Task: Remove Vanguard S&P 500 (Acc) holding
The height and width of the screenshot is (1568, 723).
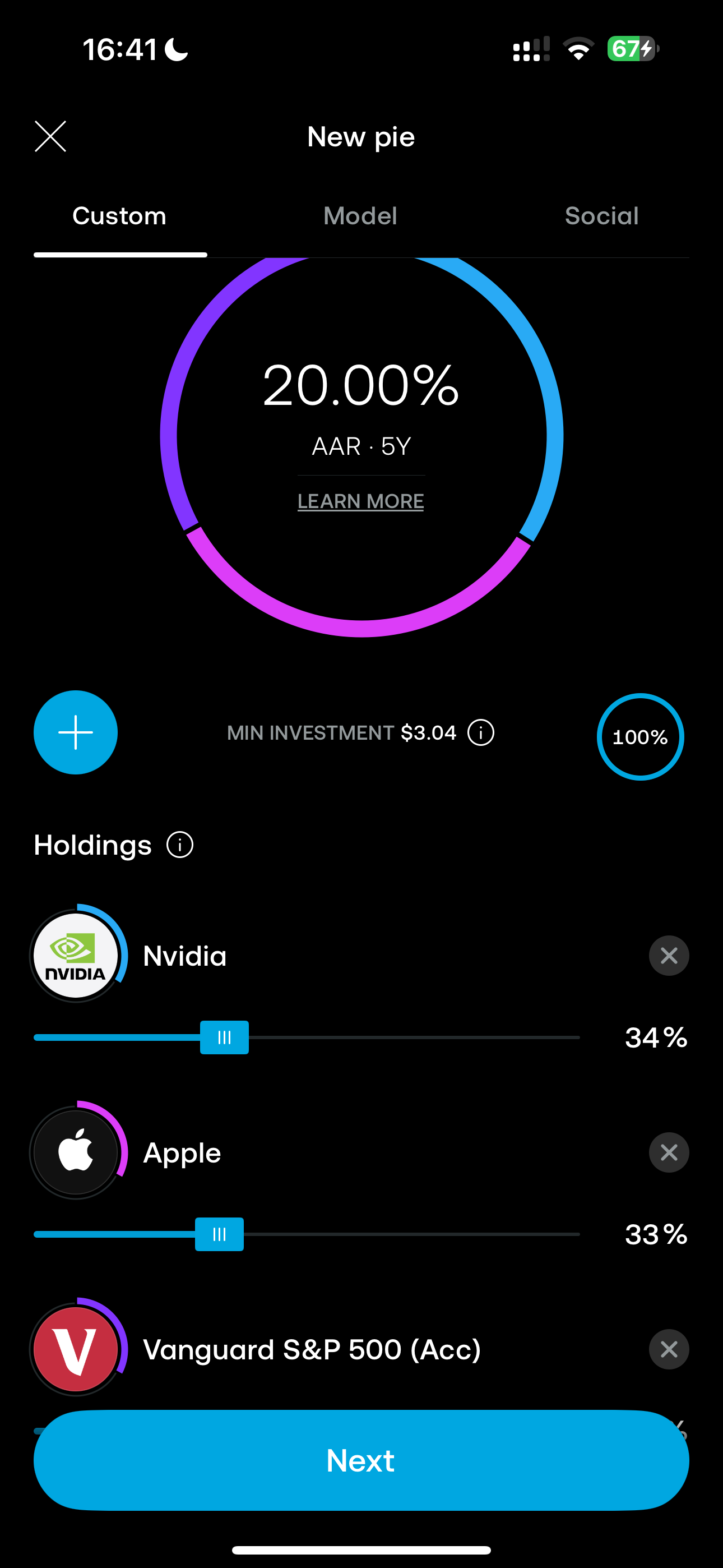Action: 669,1349
